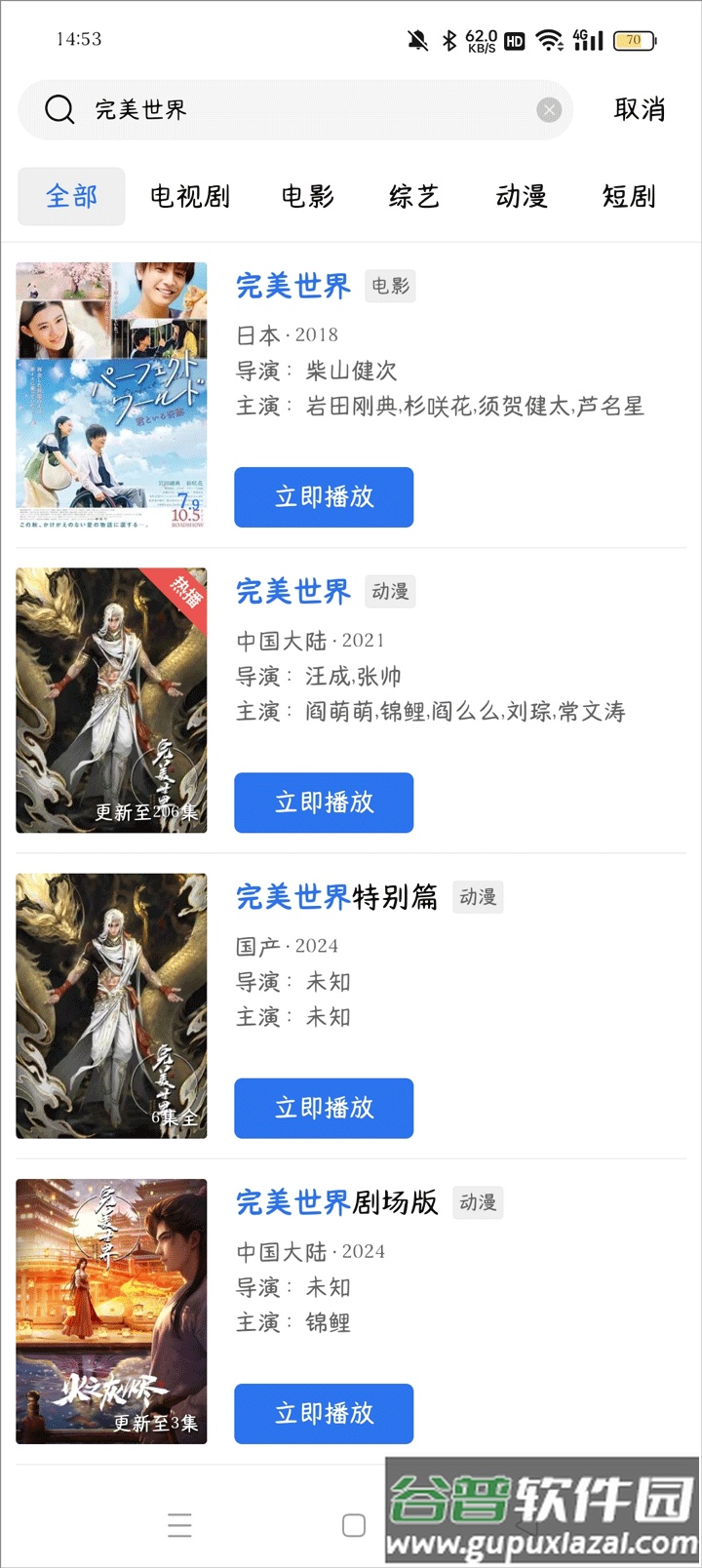Image resolution: width=702 pixels, height=1568 pixels.
Task: Open the 完美世界剧场版 poster
Action: pyautogui.click(x=112, y=1311)
